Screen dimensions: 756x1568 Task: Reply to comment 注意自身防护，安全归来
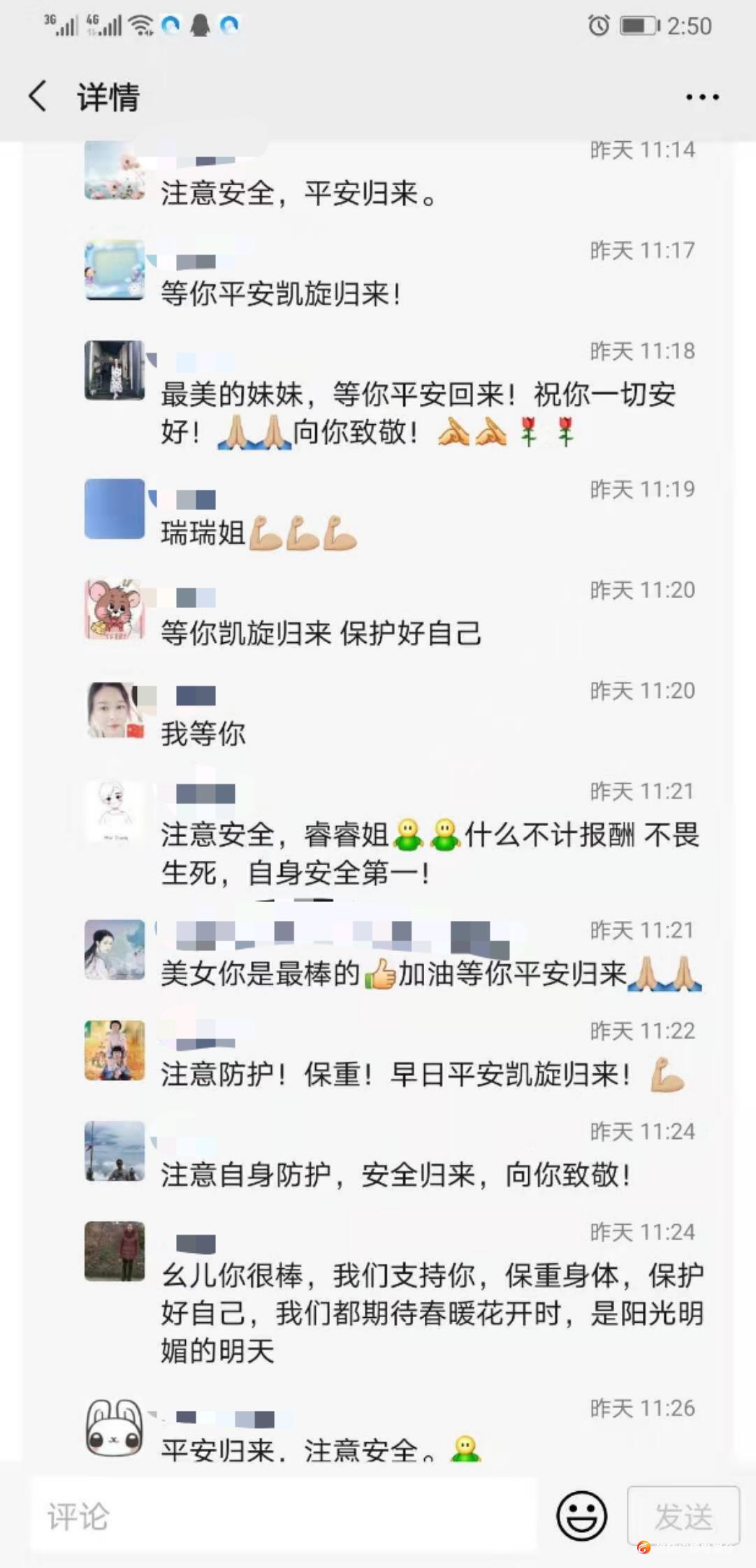[x=396, y=1175]
